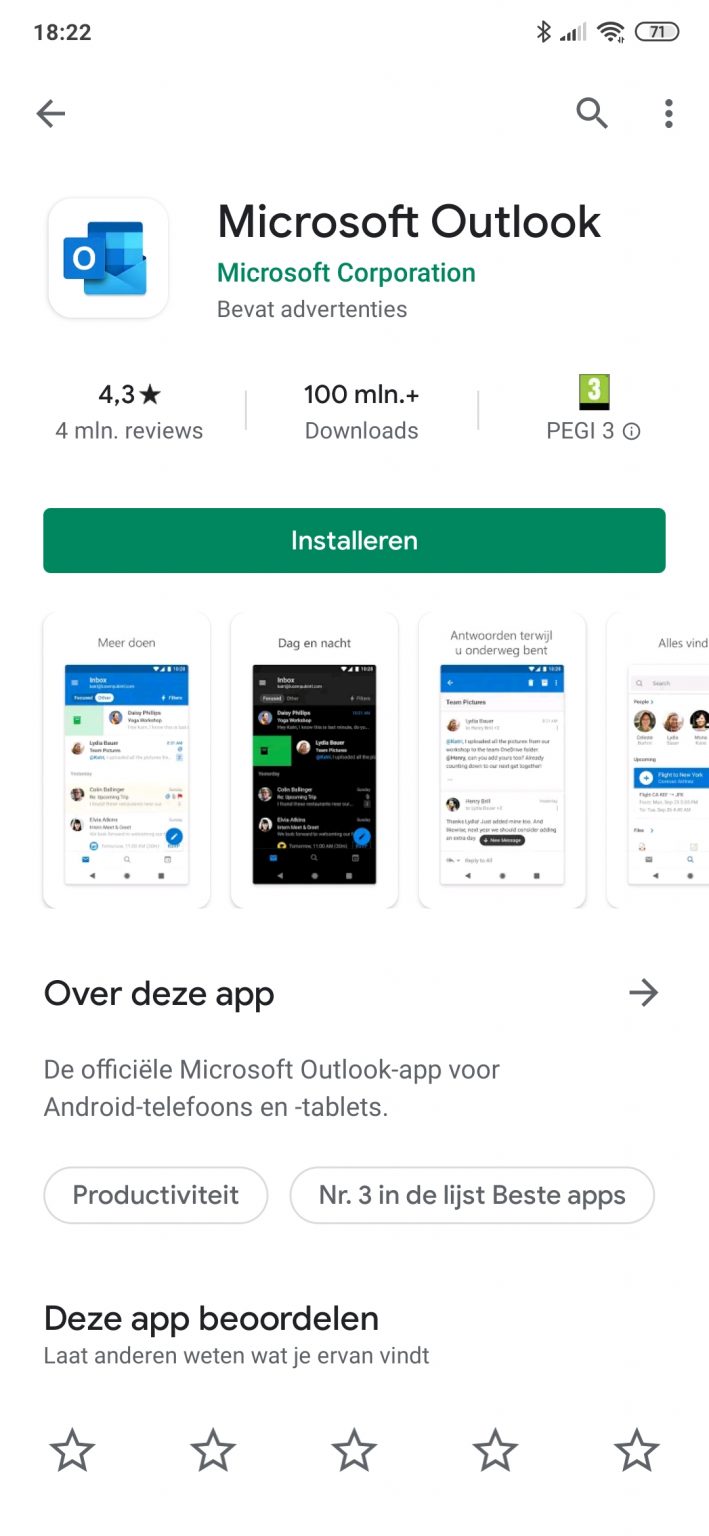Rate the app one star

72,1450
